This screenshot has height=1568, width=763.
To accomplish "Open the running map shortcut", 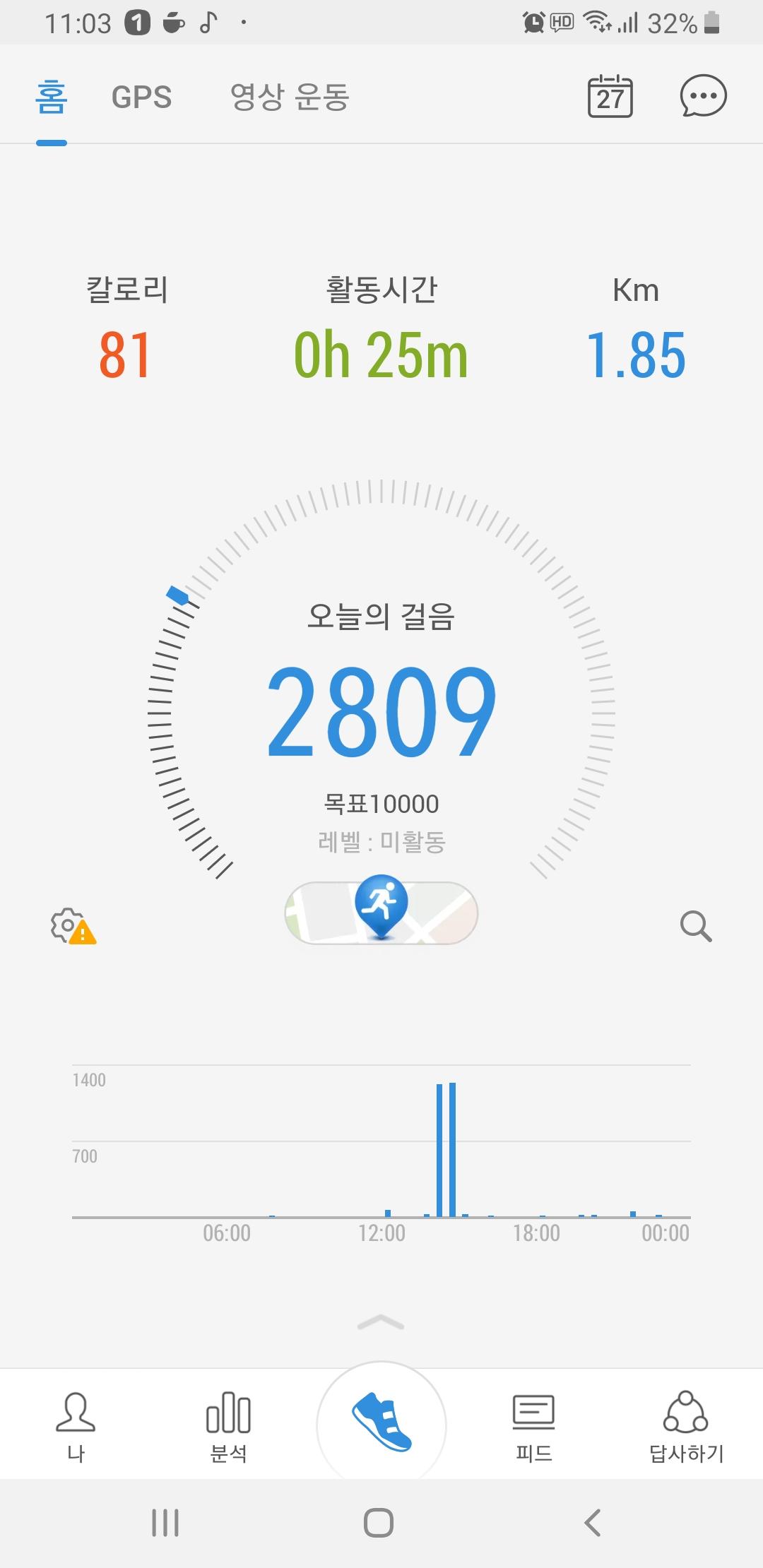I will (x=381, y=913).
